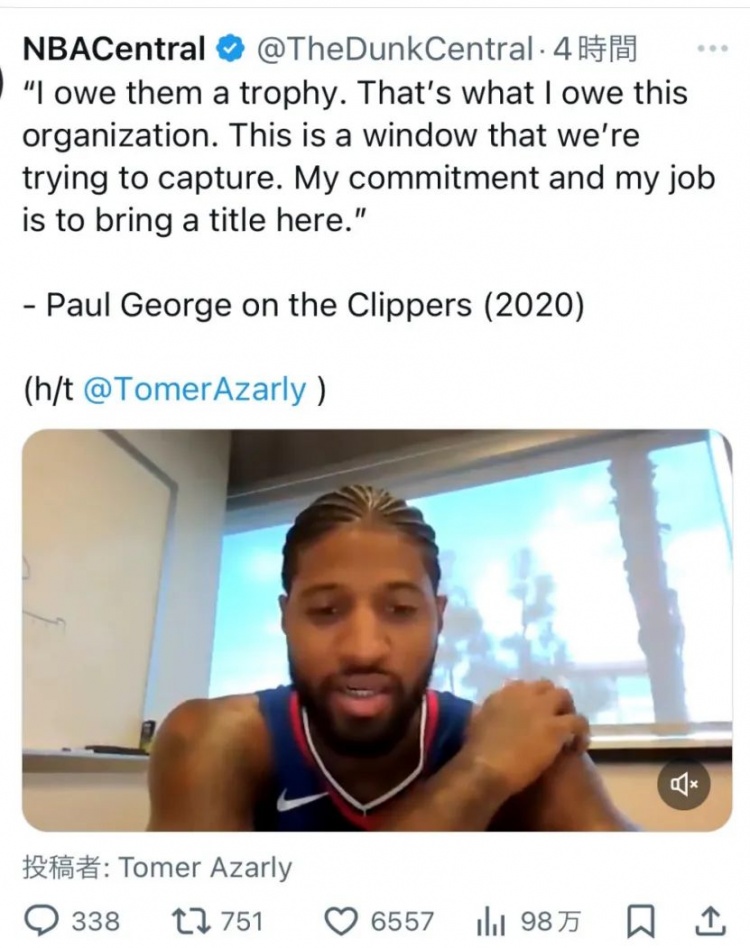Share this post
Image resolution: width=750 pixels, height=948 pixels.
[709, 918]
